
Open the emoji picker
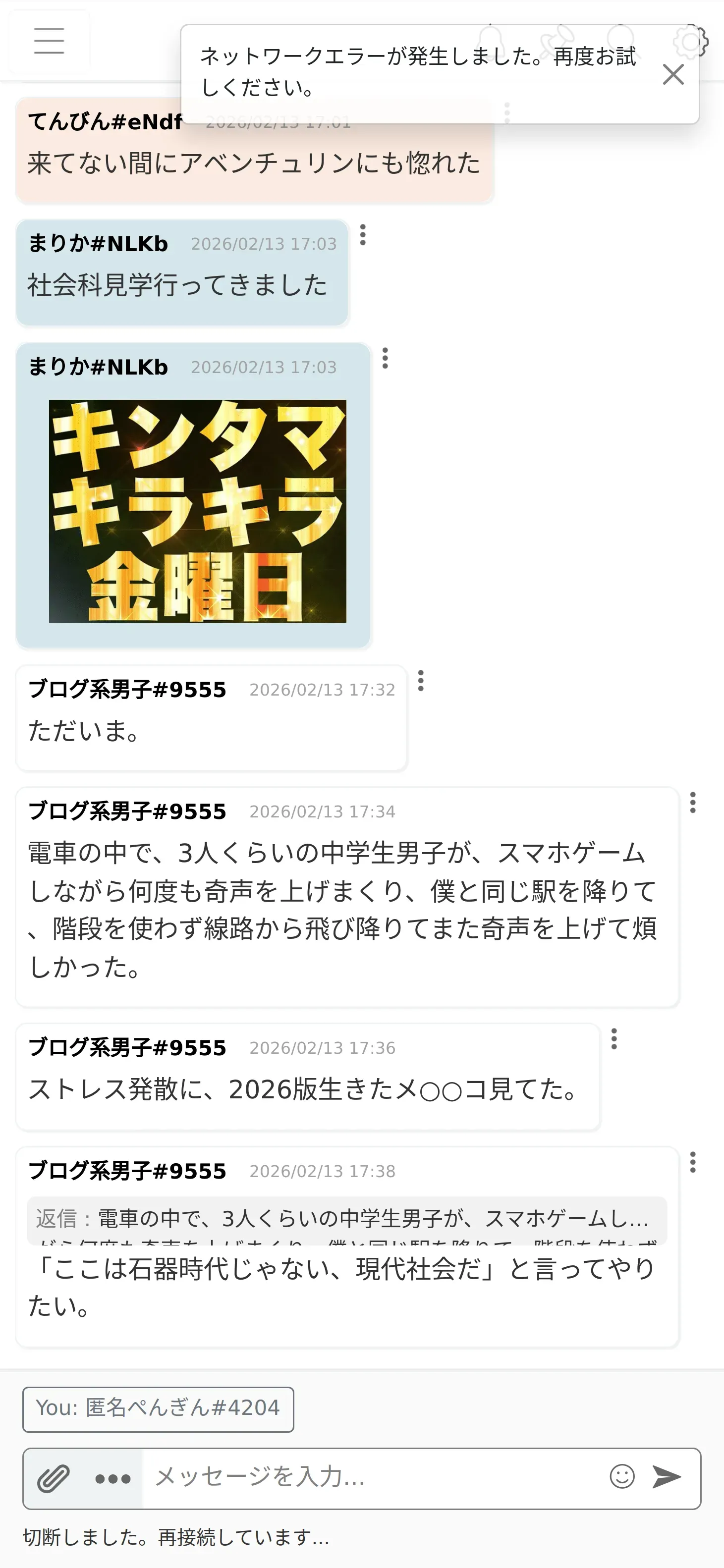(622, 1476)
